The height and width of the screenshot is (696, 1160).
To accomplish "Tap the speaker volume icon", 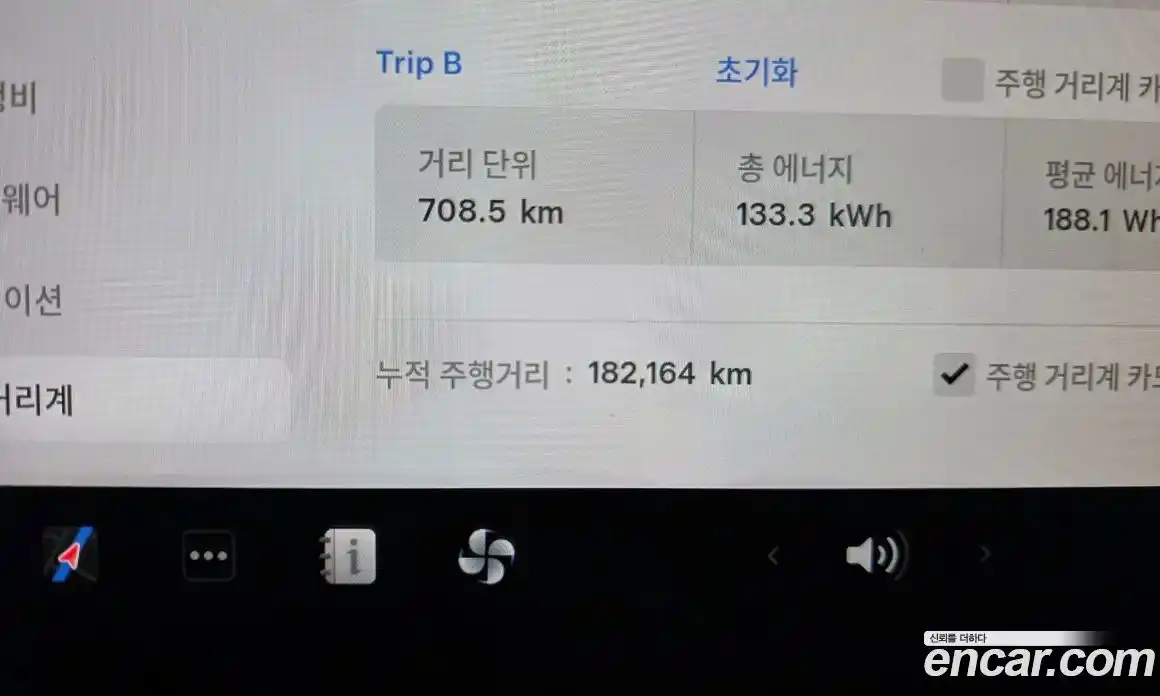I will (x=875, y=555).
